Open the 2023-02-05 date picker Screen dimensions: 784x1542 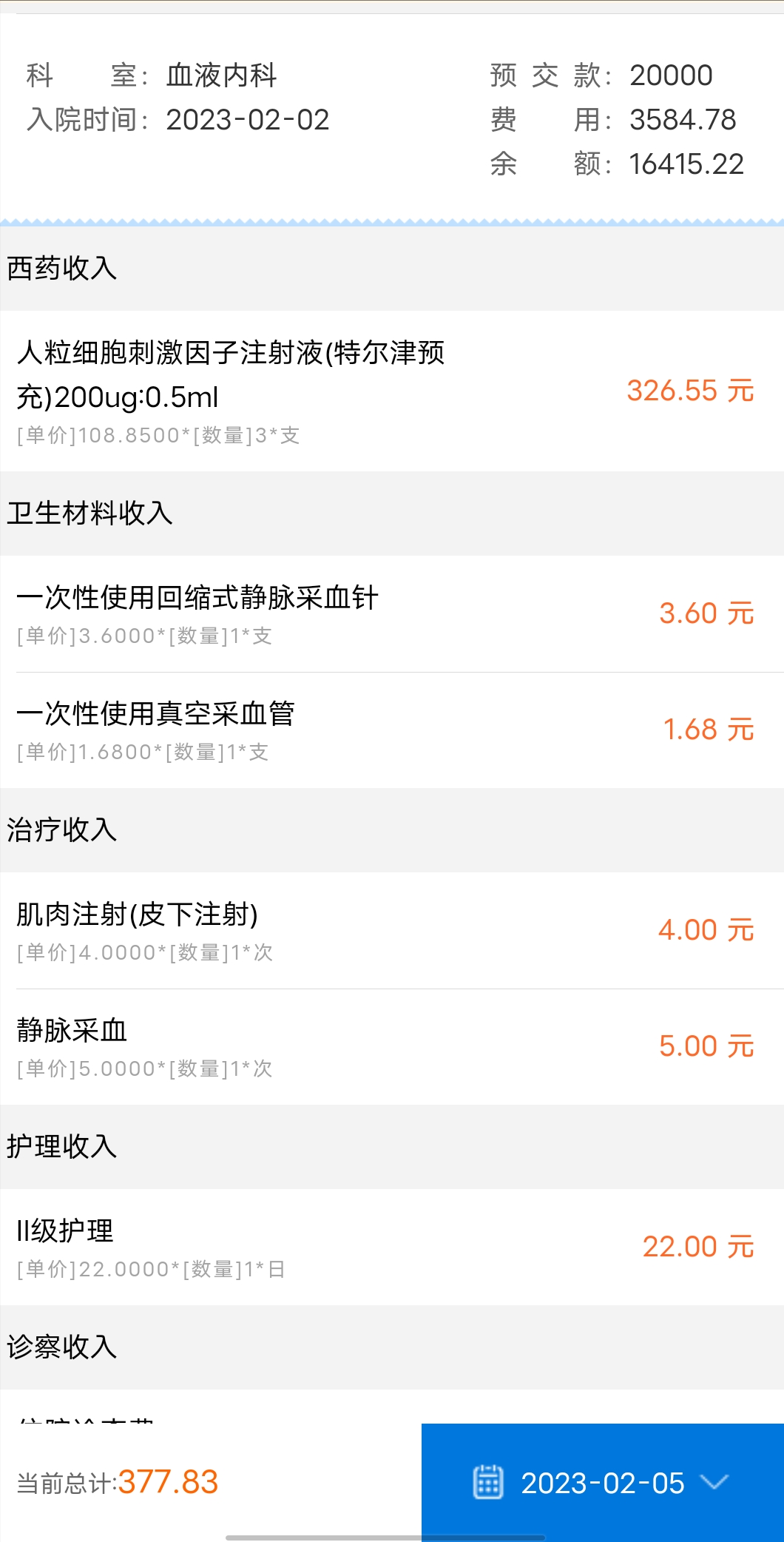tap(602, 1482)
